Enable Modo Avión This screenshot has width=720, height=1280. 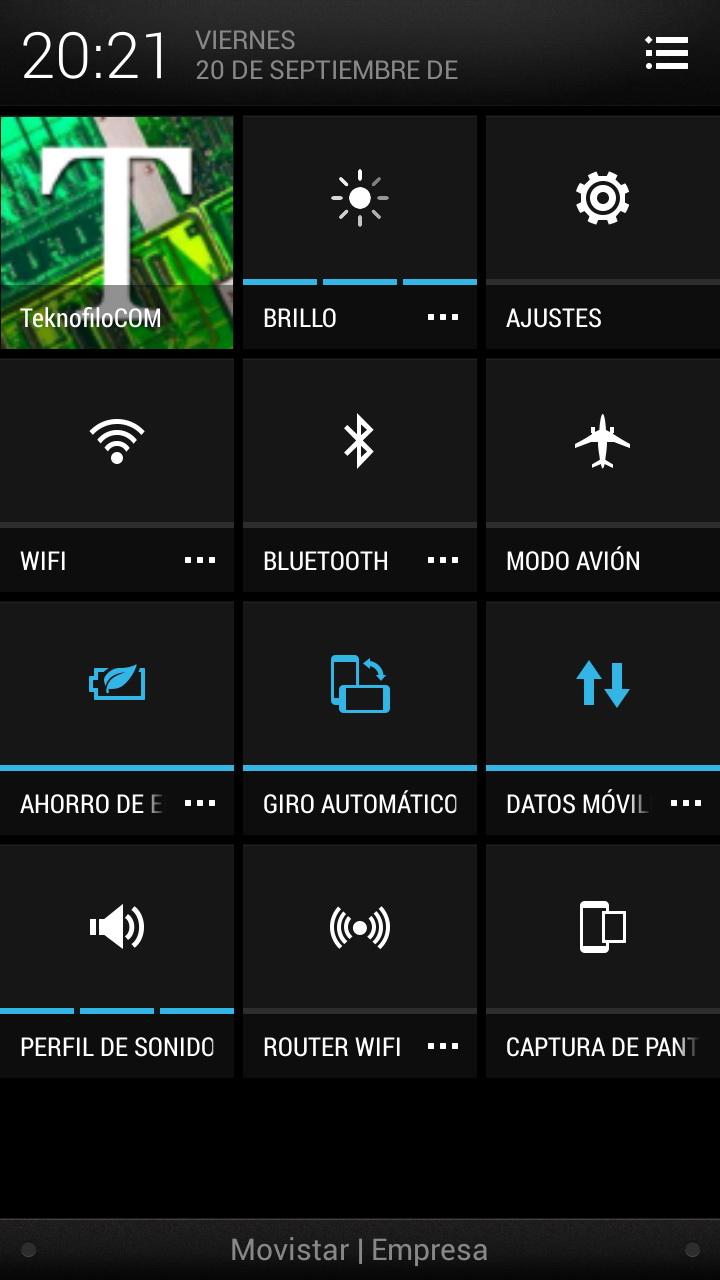point(602,442)
